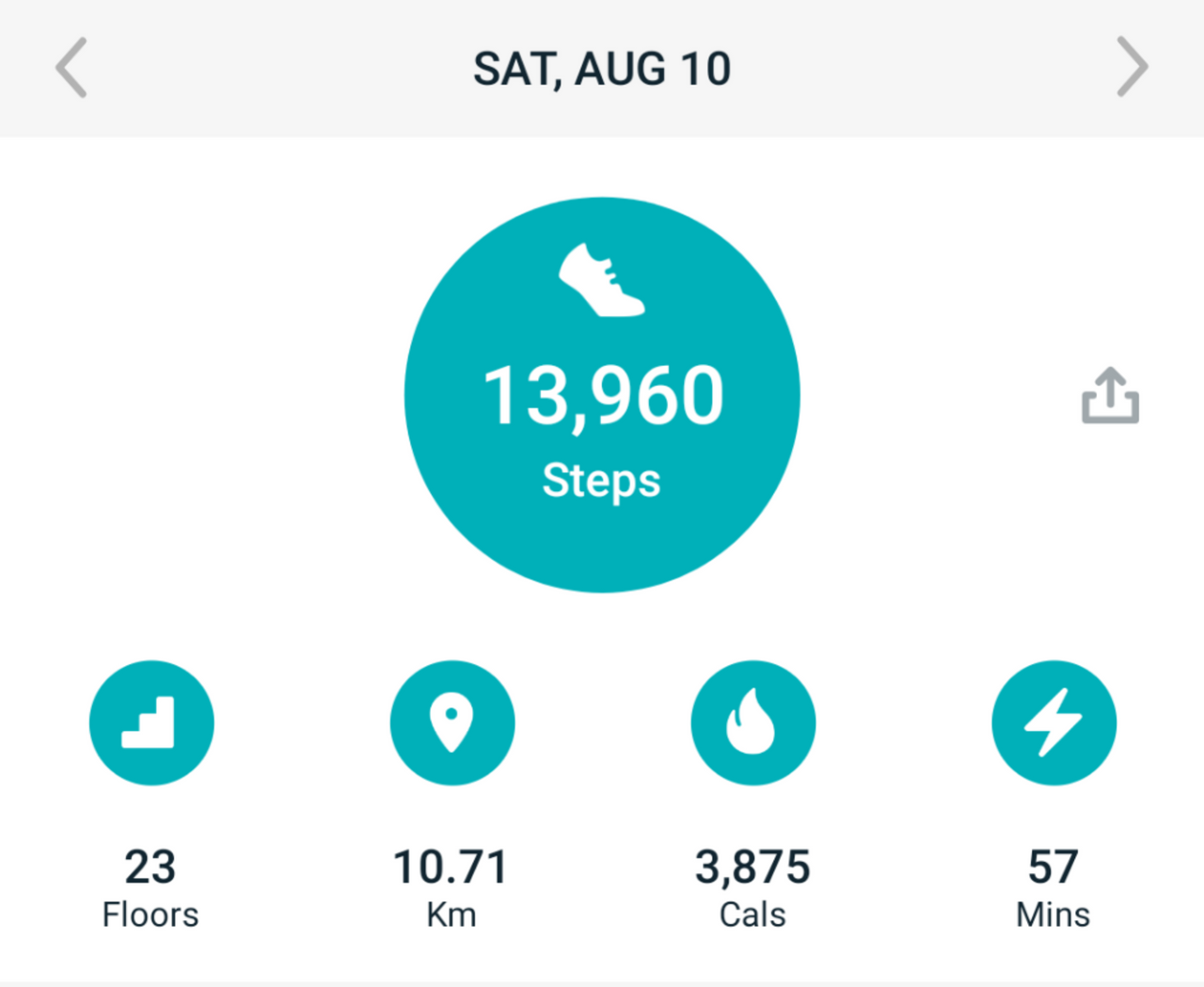Open the Floors tile
Screen dimensions: 1204x987
coord(151,723)
